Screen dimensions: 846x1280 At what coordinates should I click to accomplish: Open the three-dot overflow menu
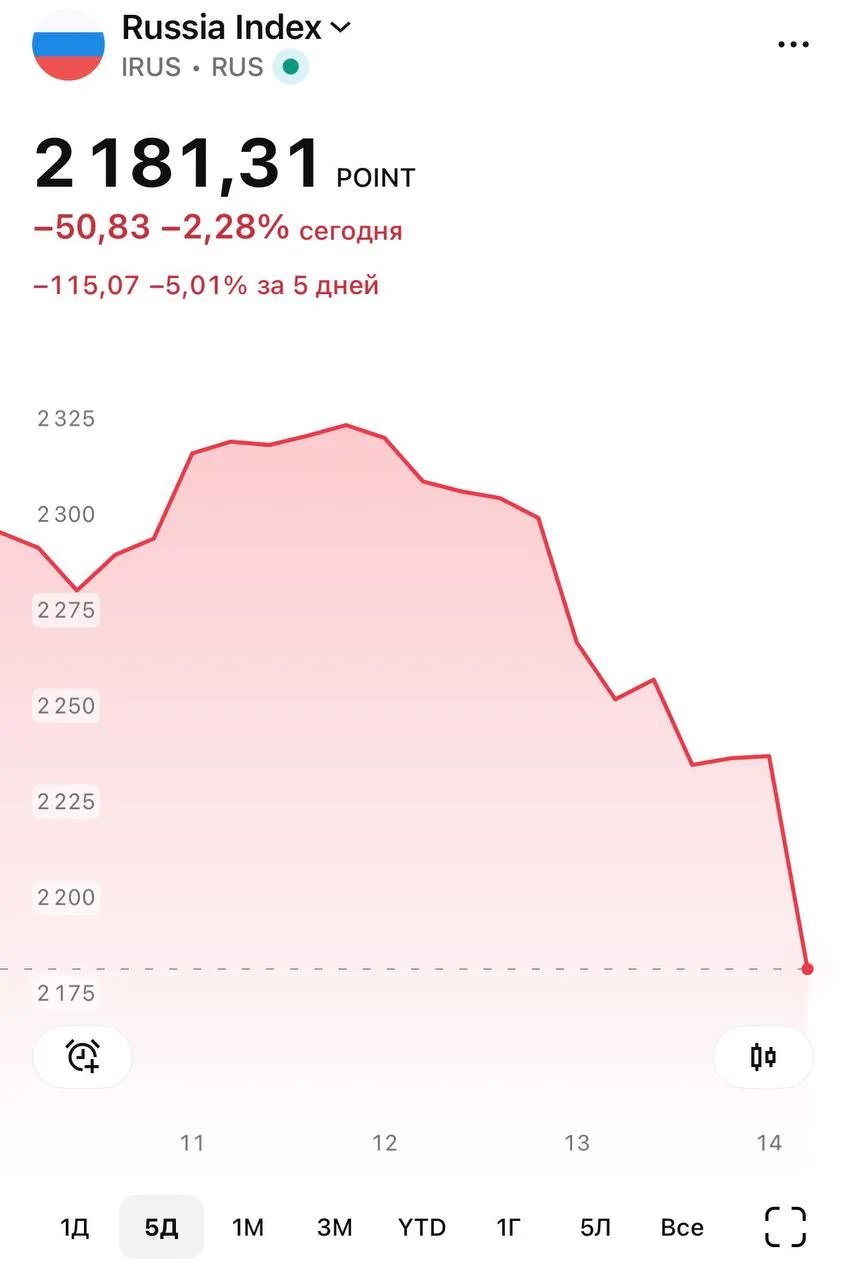pyautogui.click(x=793, y=45)
